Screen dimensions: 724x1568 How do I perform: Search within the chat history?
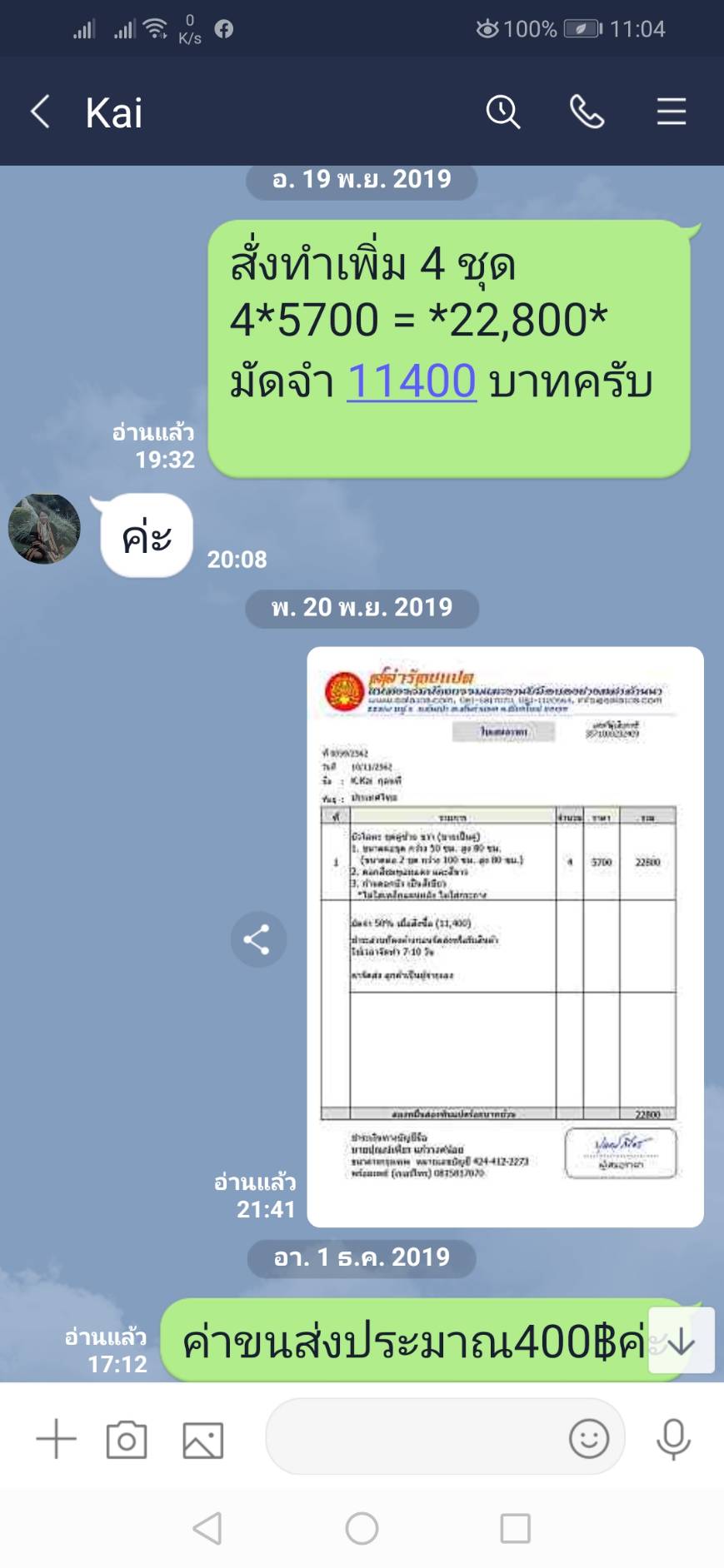pos(503,112)
